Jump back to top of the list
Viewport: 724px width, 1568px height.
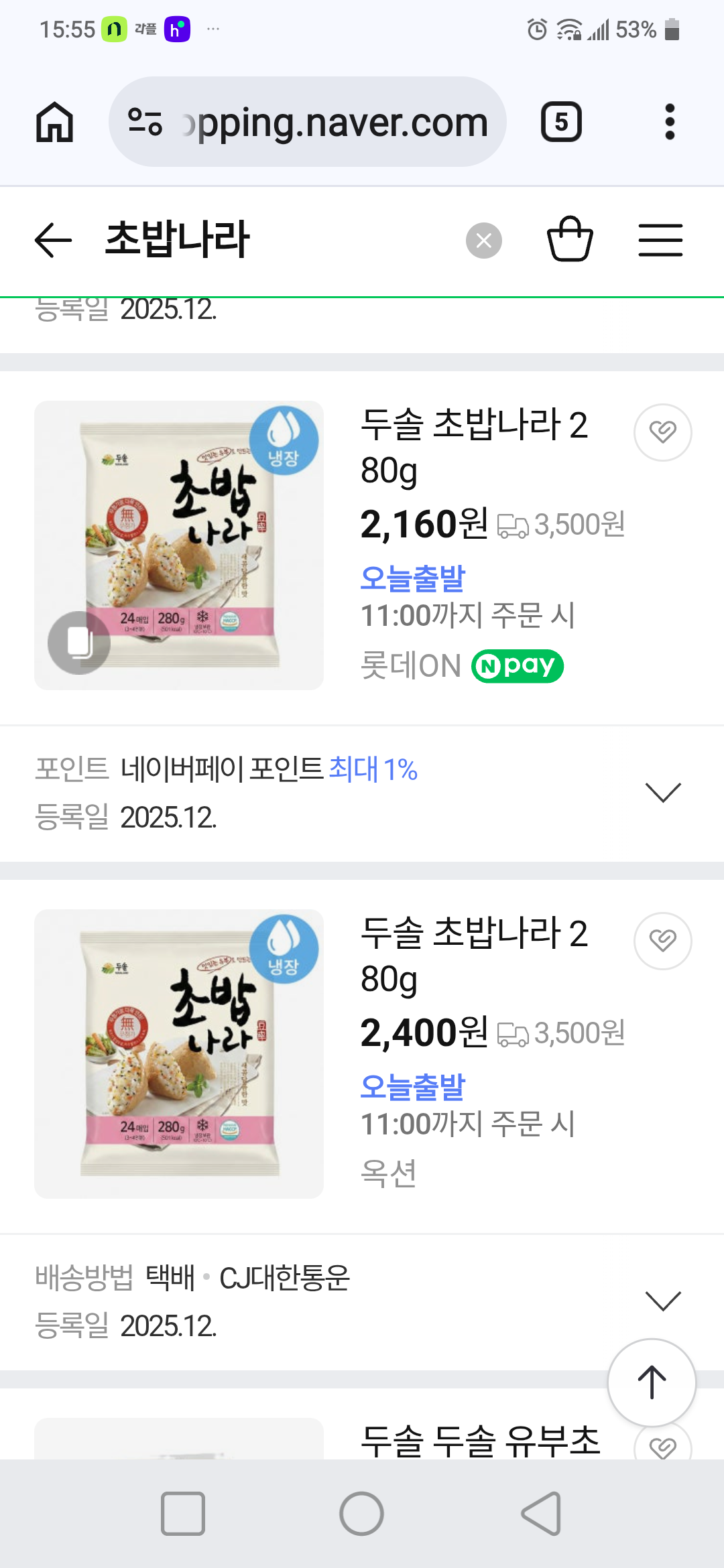click(x=652, y=1382)
